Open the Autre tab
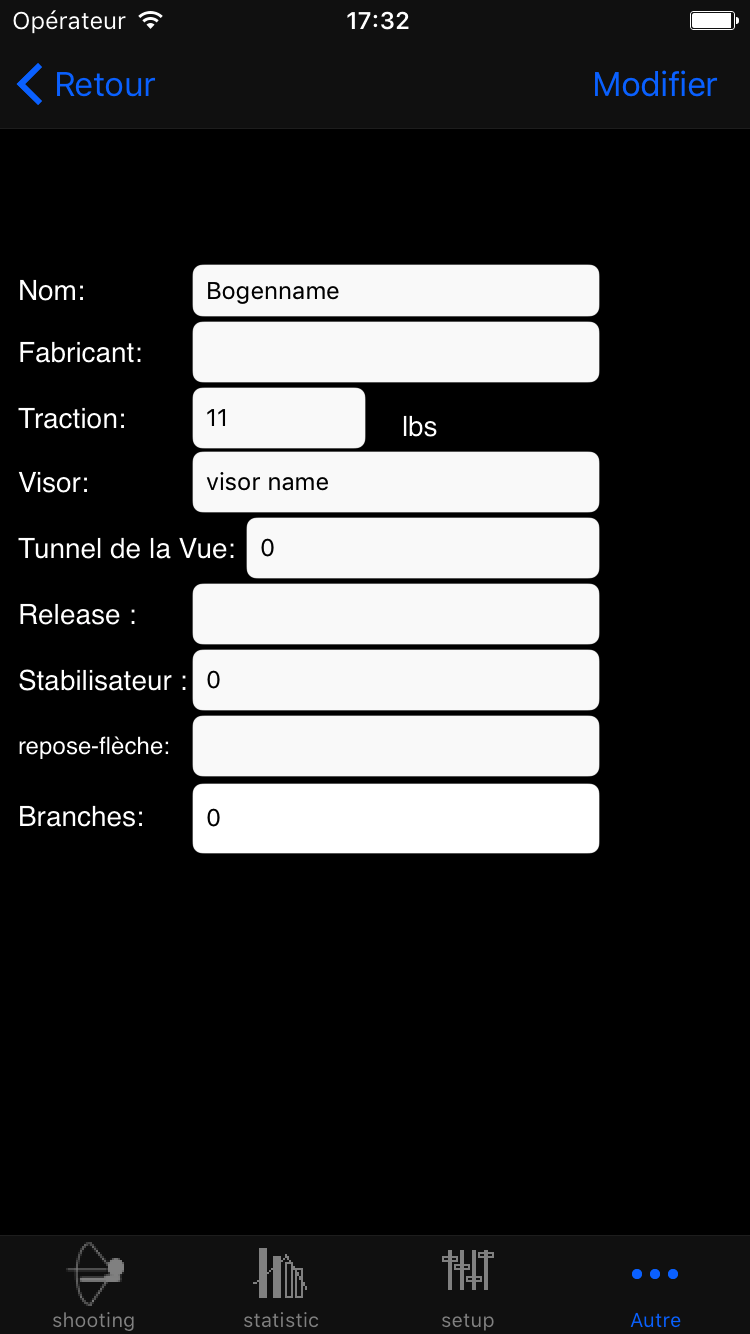The width and height of the screenshot is (750, 1334). (656, 1285)
